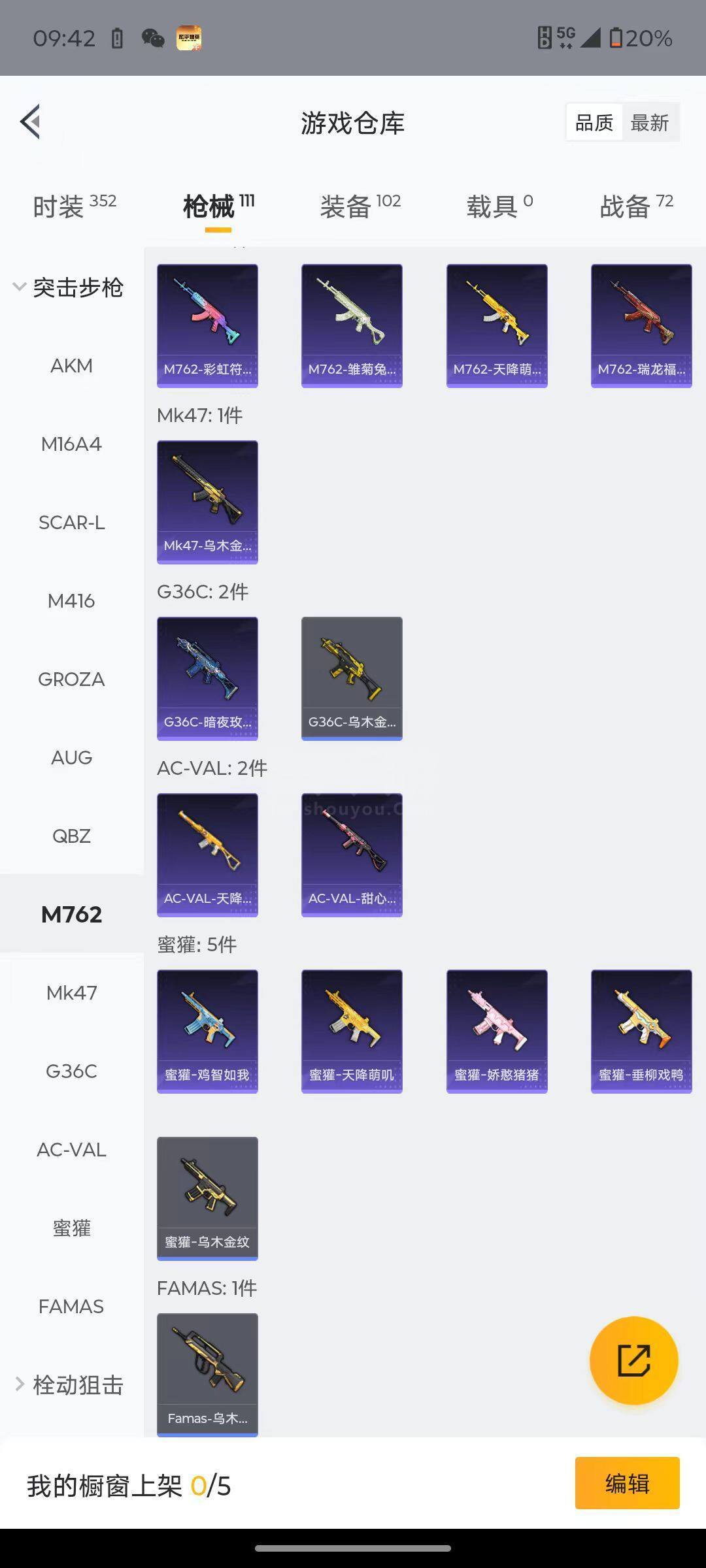Select FAMAS in the weapon list
The height and width of the screenshot is (1568, 706).
coord(71,1307)
